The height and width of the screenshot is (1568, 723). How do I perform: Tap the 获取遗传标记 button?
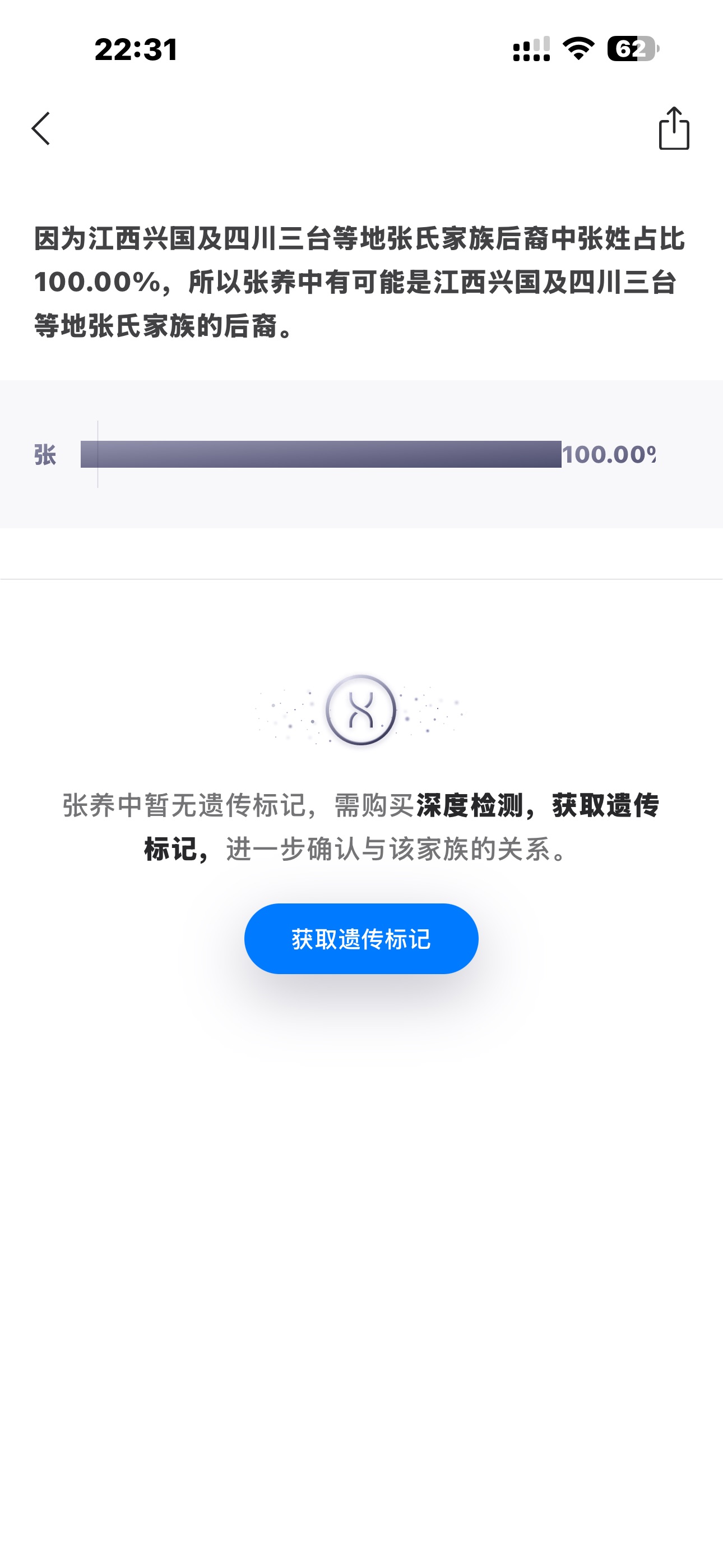click(x=361, y=939)
